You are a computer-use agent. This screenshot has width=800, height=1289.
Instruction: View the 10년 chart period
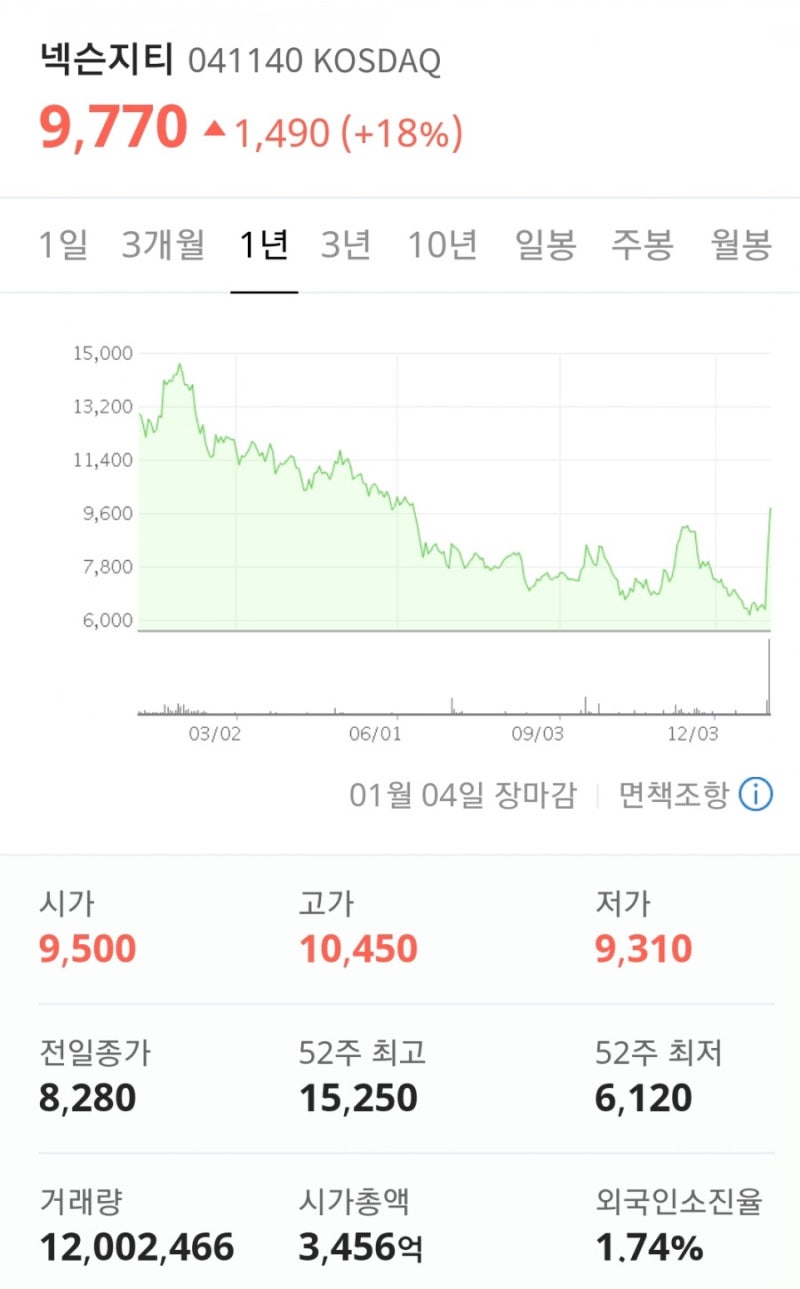click(442, 243)
